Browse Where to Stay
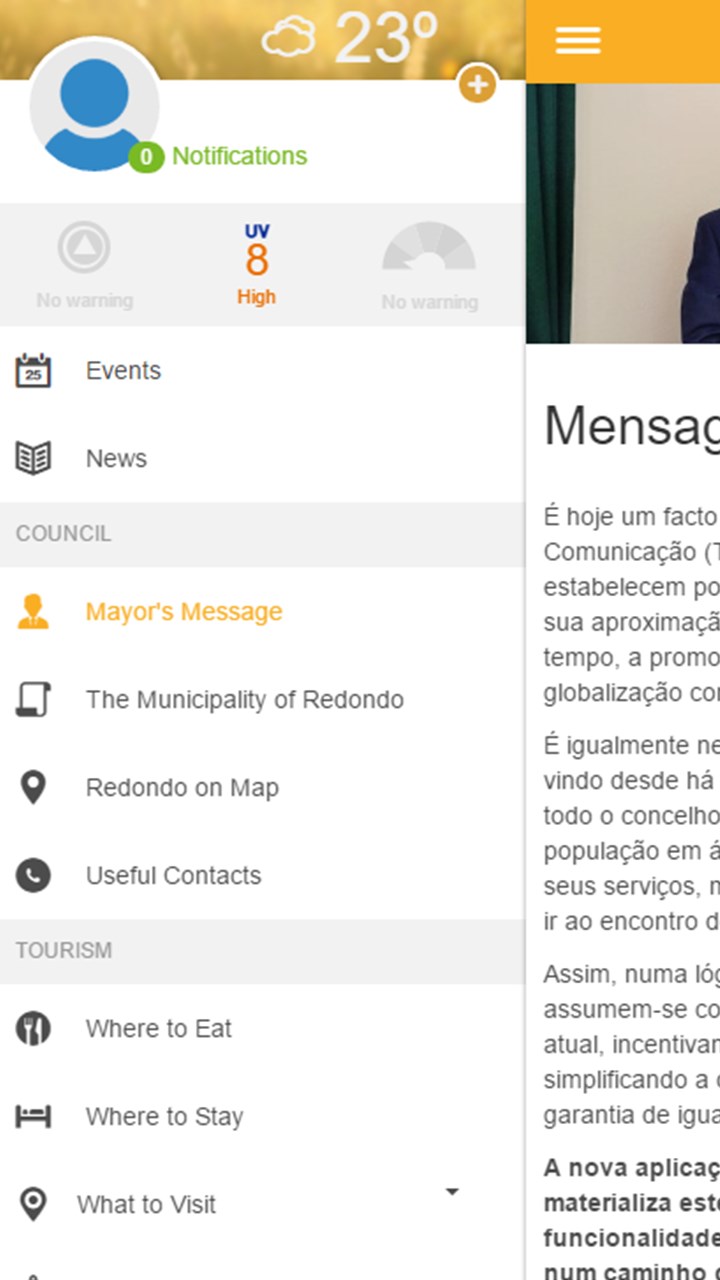The height and width of the screenshot is (1280, 720). [x=164, y=1117]
